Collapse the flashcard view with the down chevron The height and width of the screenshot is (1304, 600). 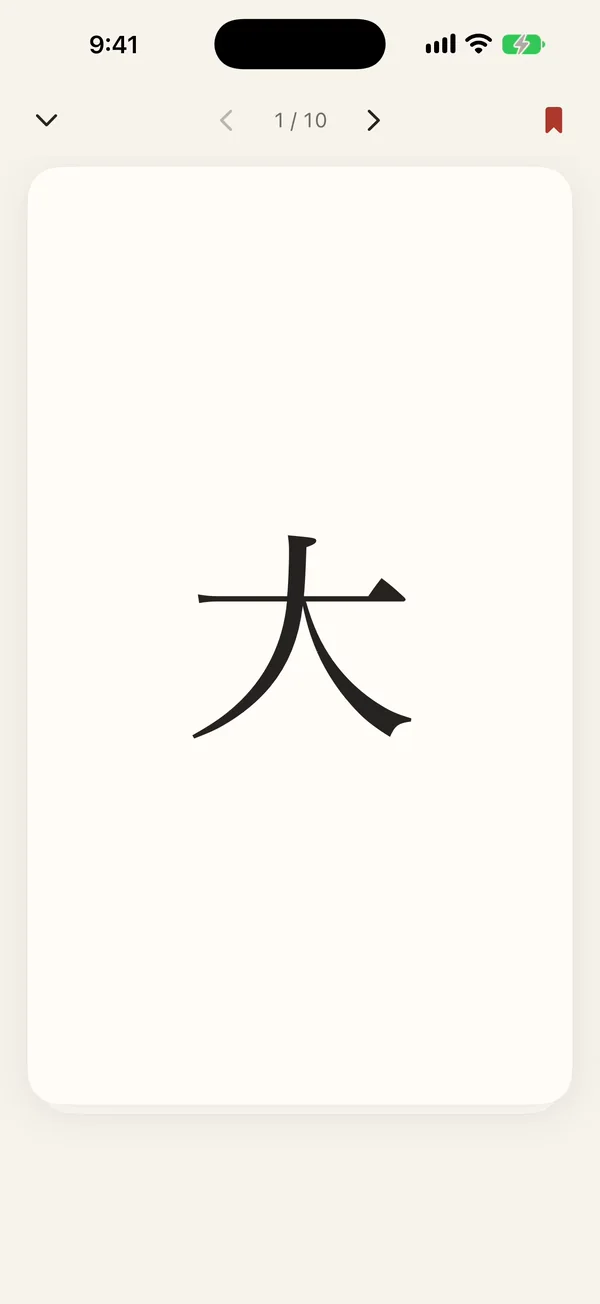click(46, 120)
